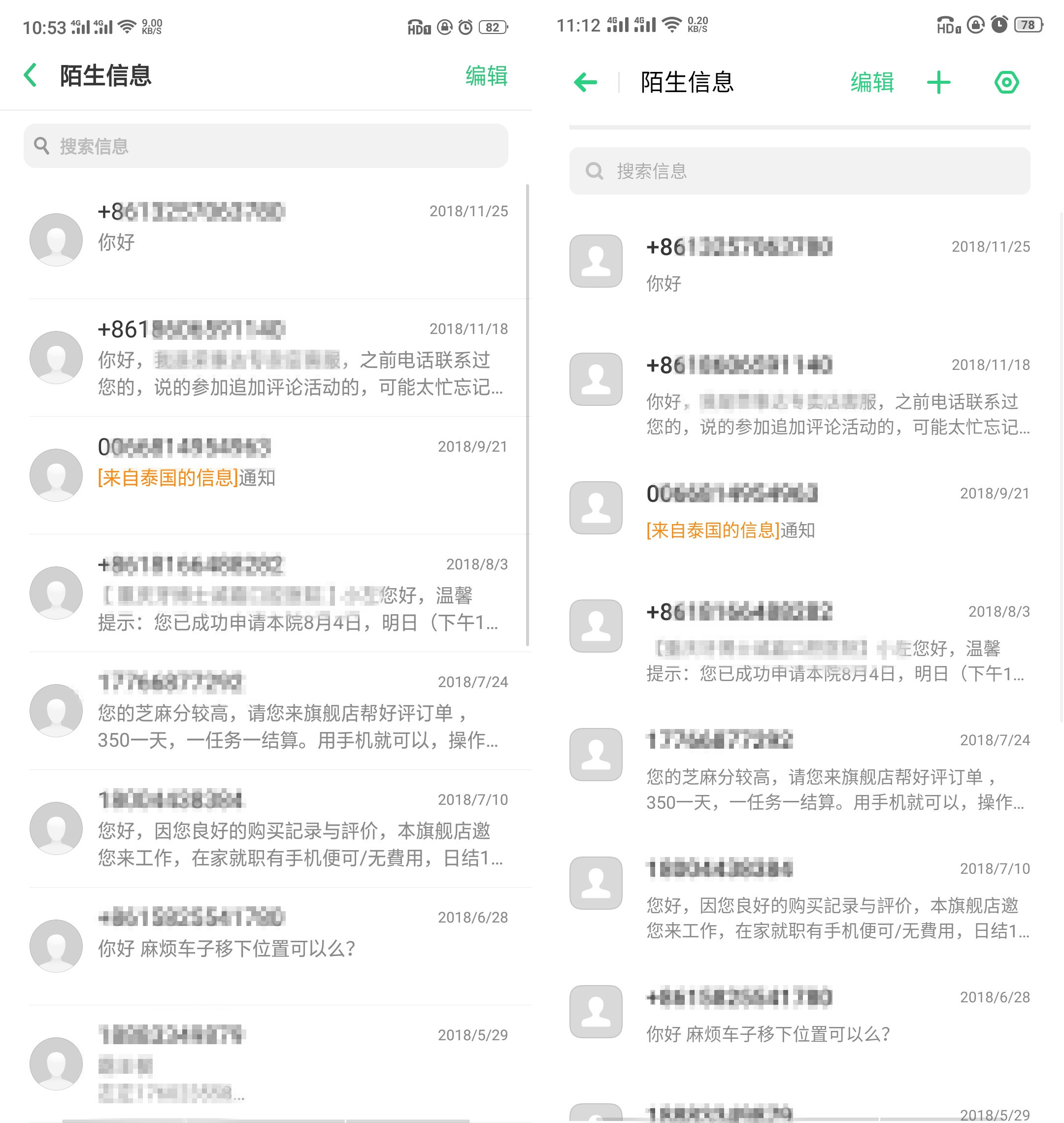Open settings via the gear icon
The height and width of the screenshot is (1123, 1064).
[1006, 82]
